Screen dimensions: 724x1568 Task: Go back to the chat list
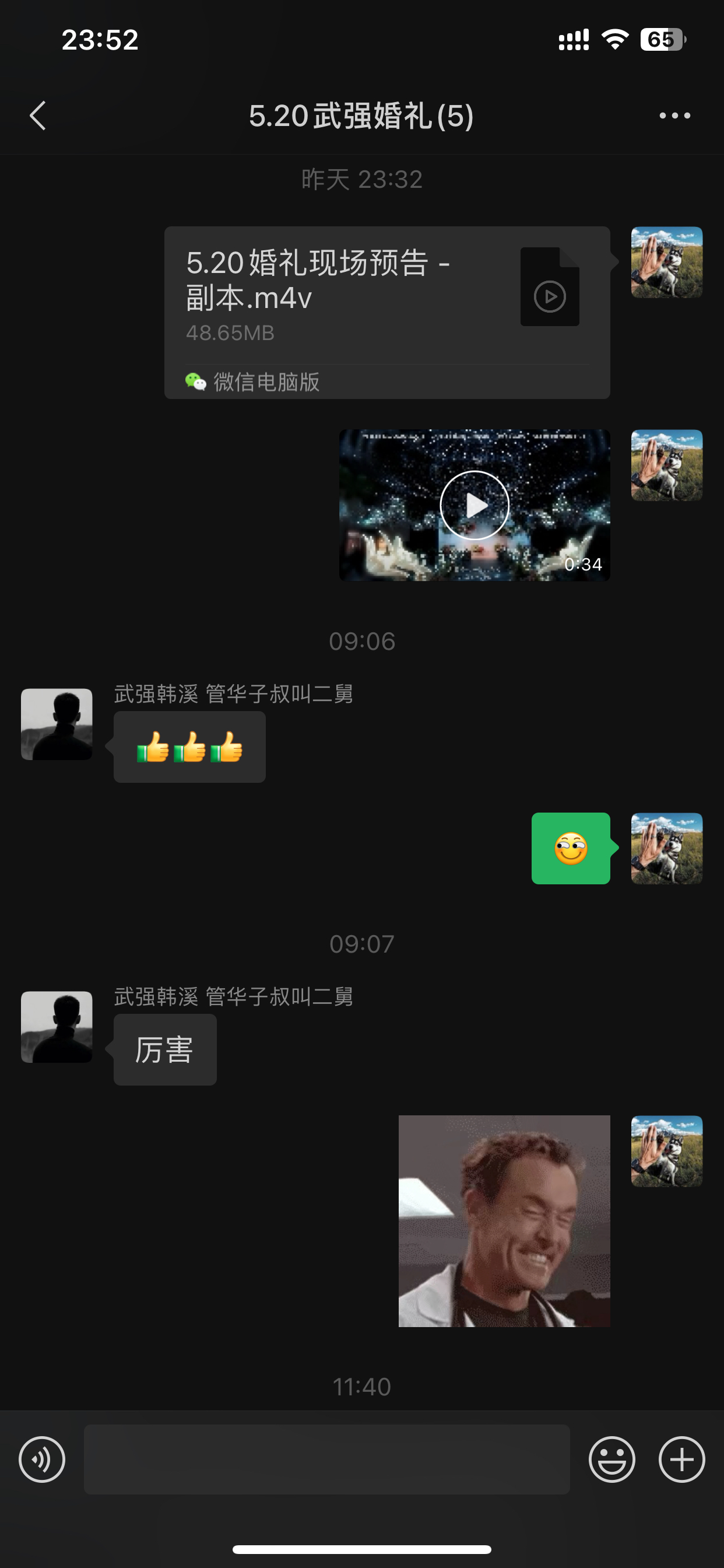(38, 116)
